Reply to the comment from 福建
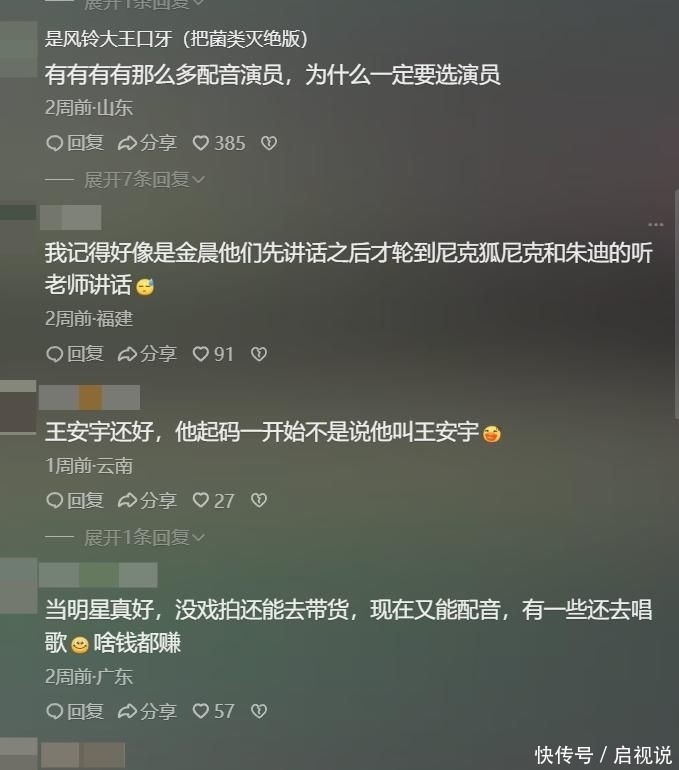Viewport: 679px width, 770px height. (x=74, y=354)
